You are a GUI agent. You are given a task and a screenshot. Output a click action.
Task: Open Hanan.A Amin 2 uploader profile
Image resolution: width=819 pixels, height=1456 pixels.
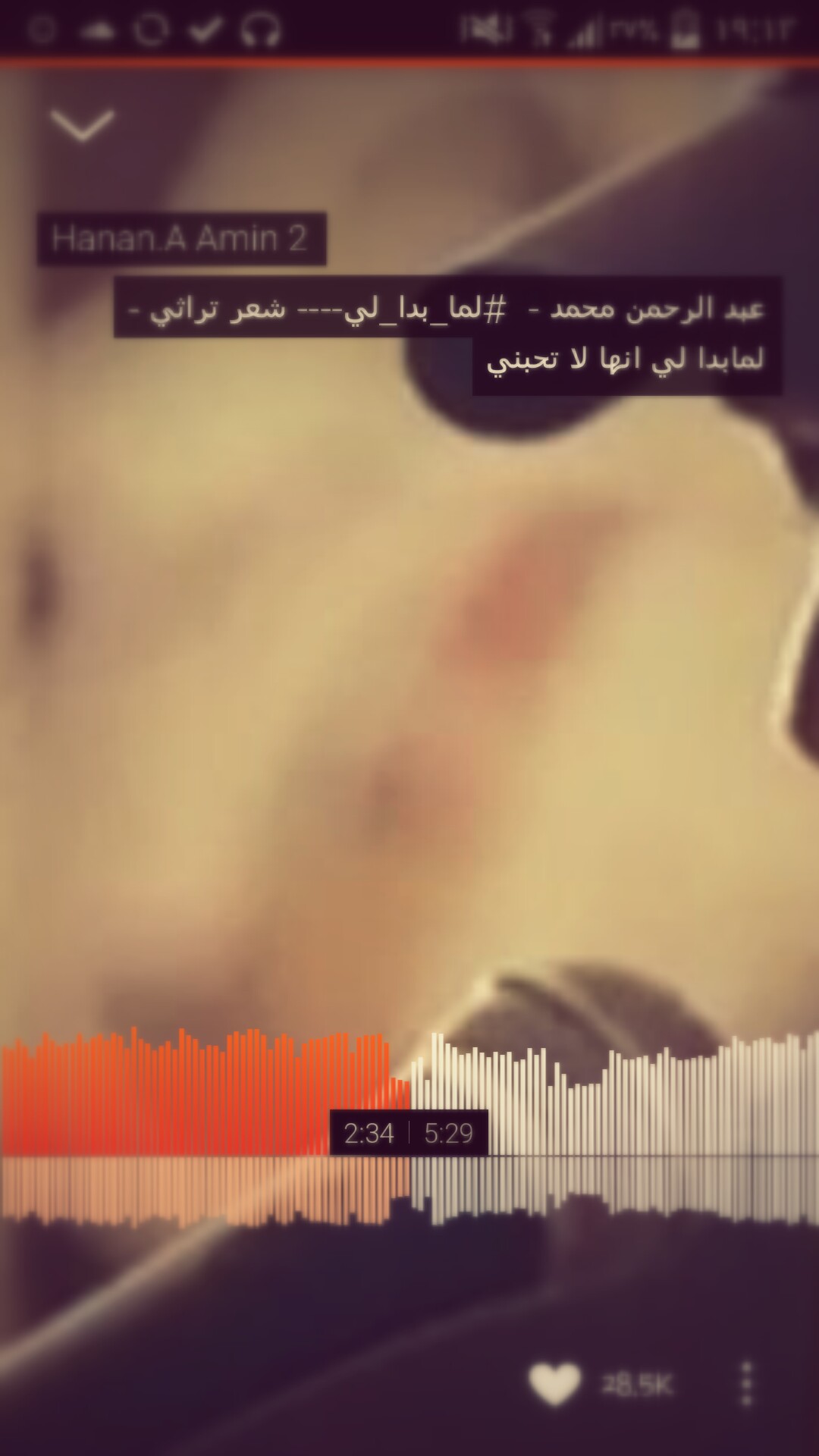point(181,239)
